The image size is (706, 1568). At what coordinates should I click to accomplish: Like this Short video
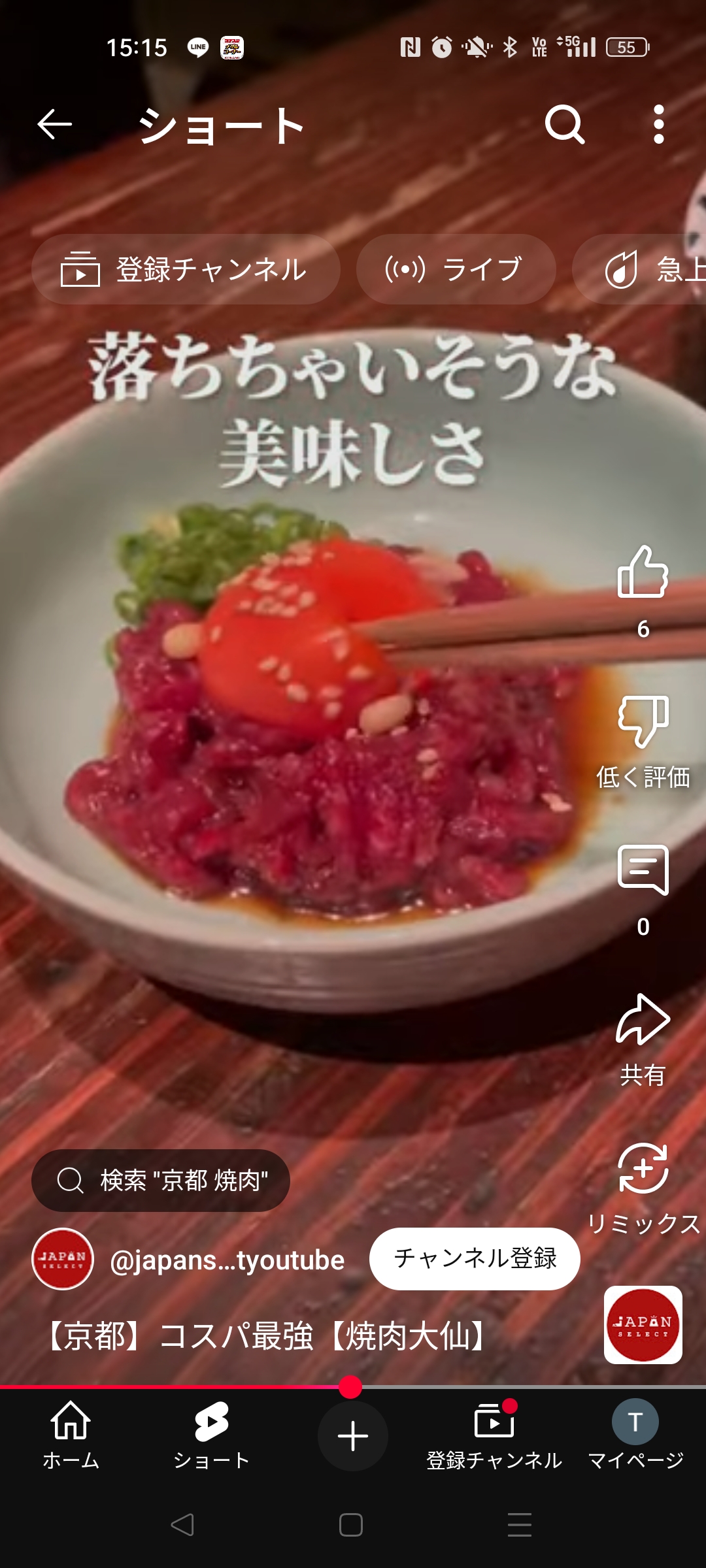pyautogui.click(x=643, y=573)
